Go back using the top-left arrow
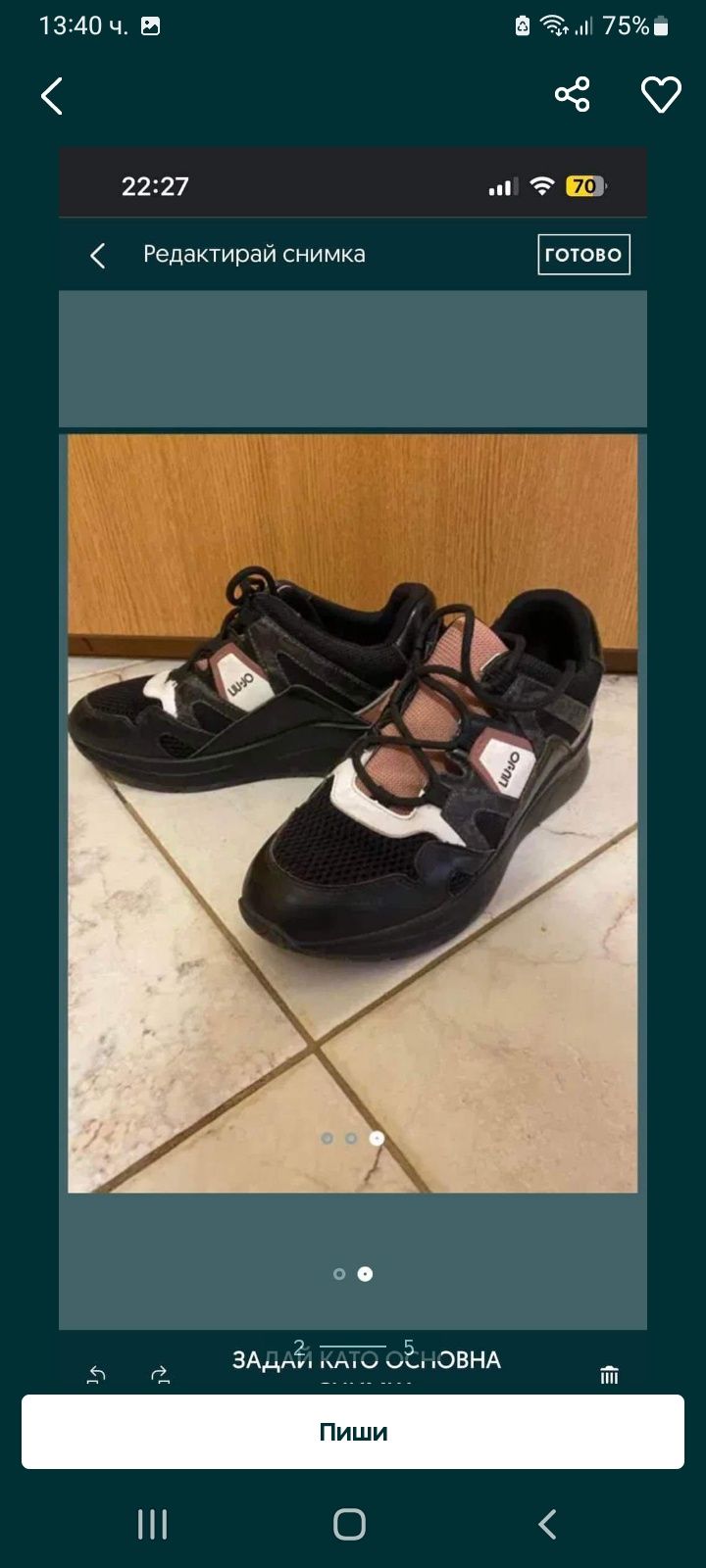The height and width of the screenshot is (1568, 706). pos(52,96)
